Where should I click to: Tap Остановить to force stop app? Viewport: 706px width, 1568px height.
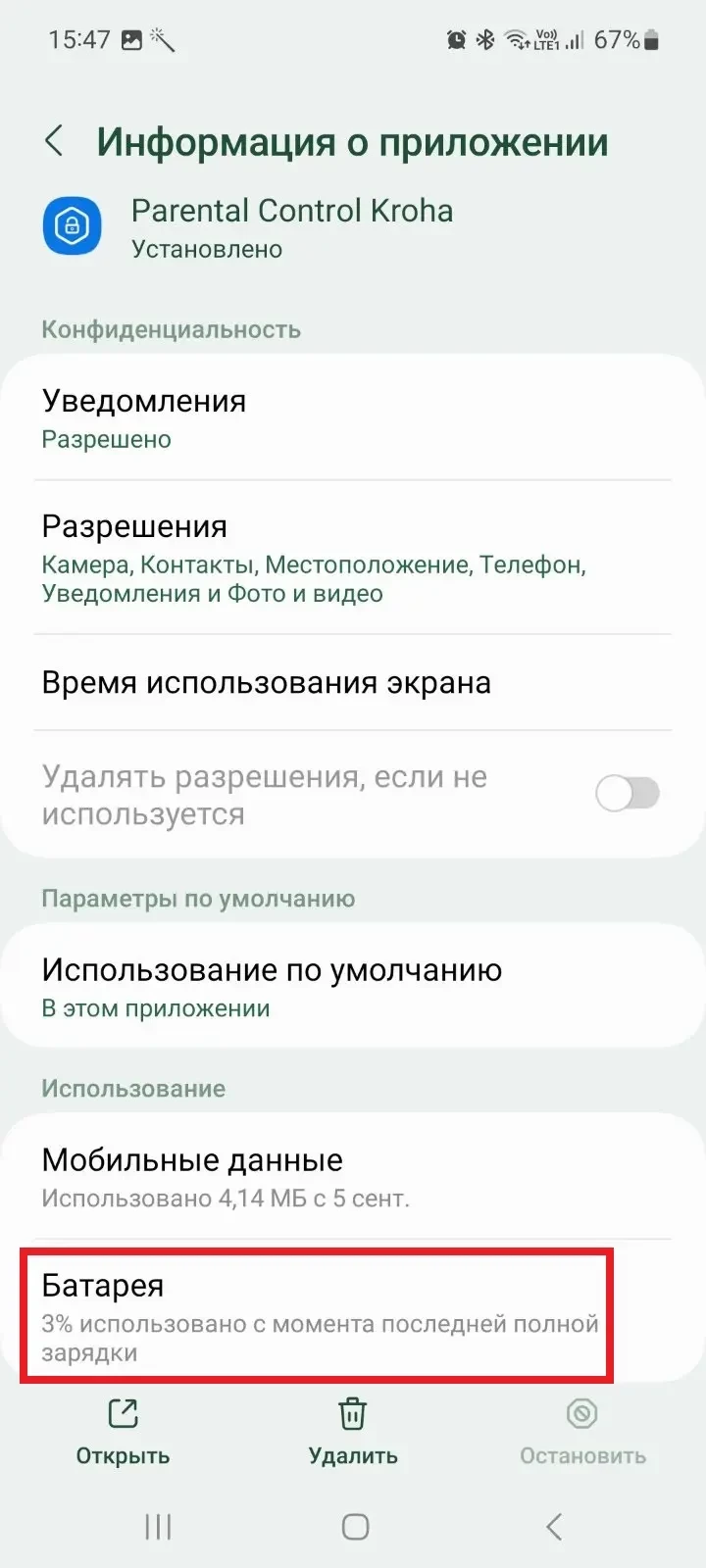pos(582,1432)
